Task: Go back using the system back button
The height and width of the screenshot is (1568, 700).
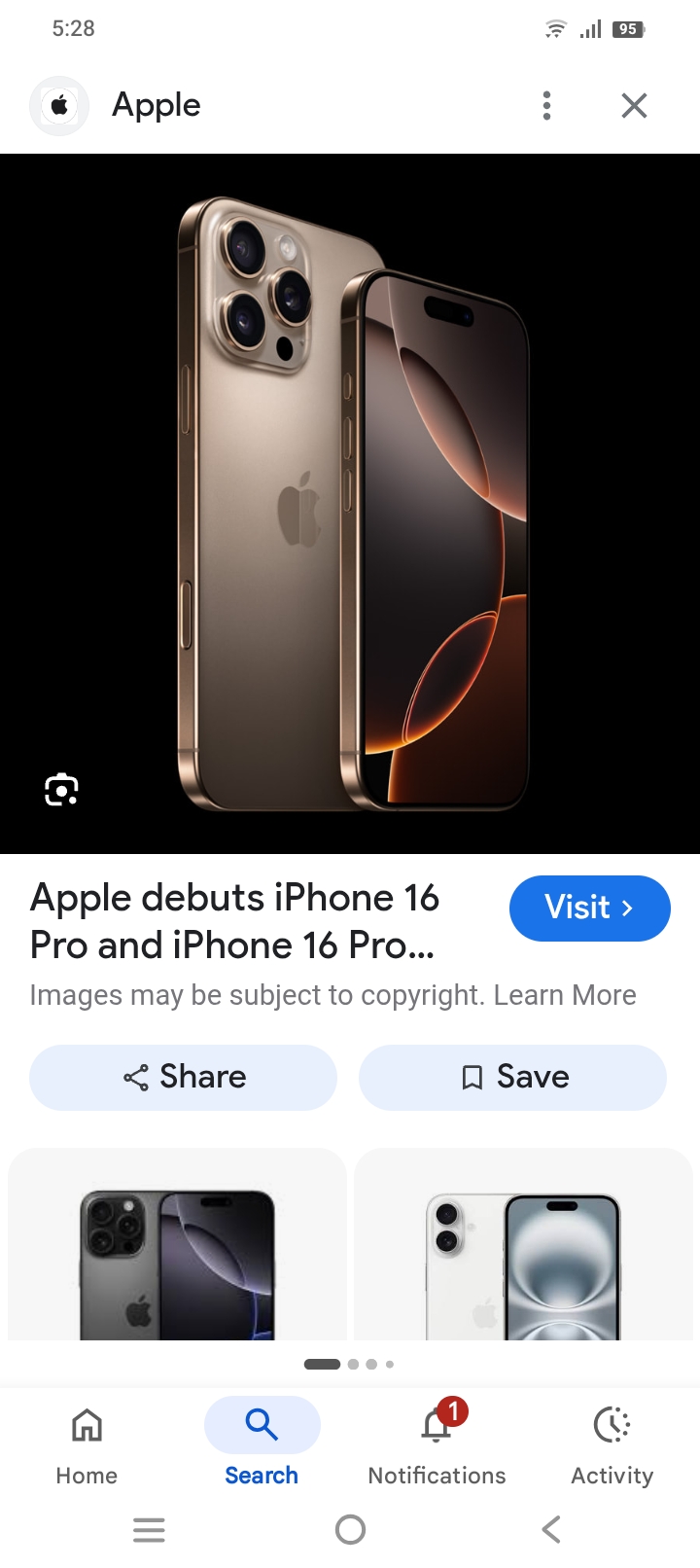Action: 551,1529
